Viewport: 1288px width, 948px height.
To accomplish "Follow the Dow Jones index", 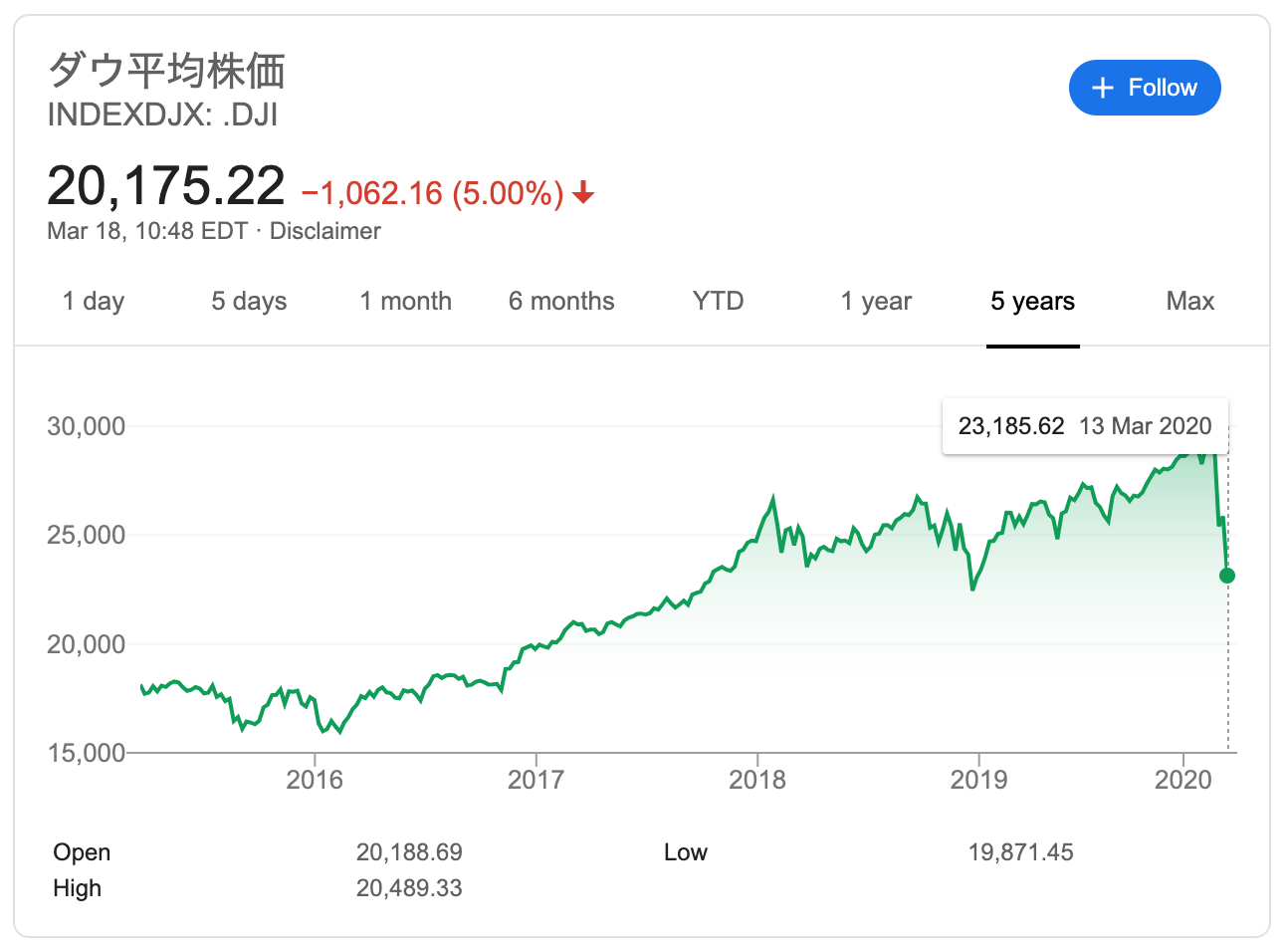I will click(1144, 88).
